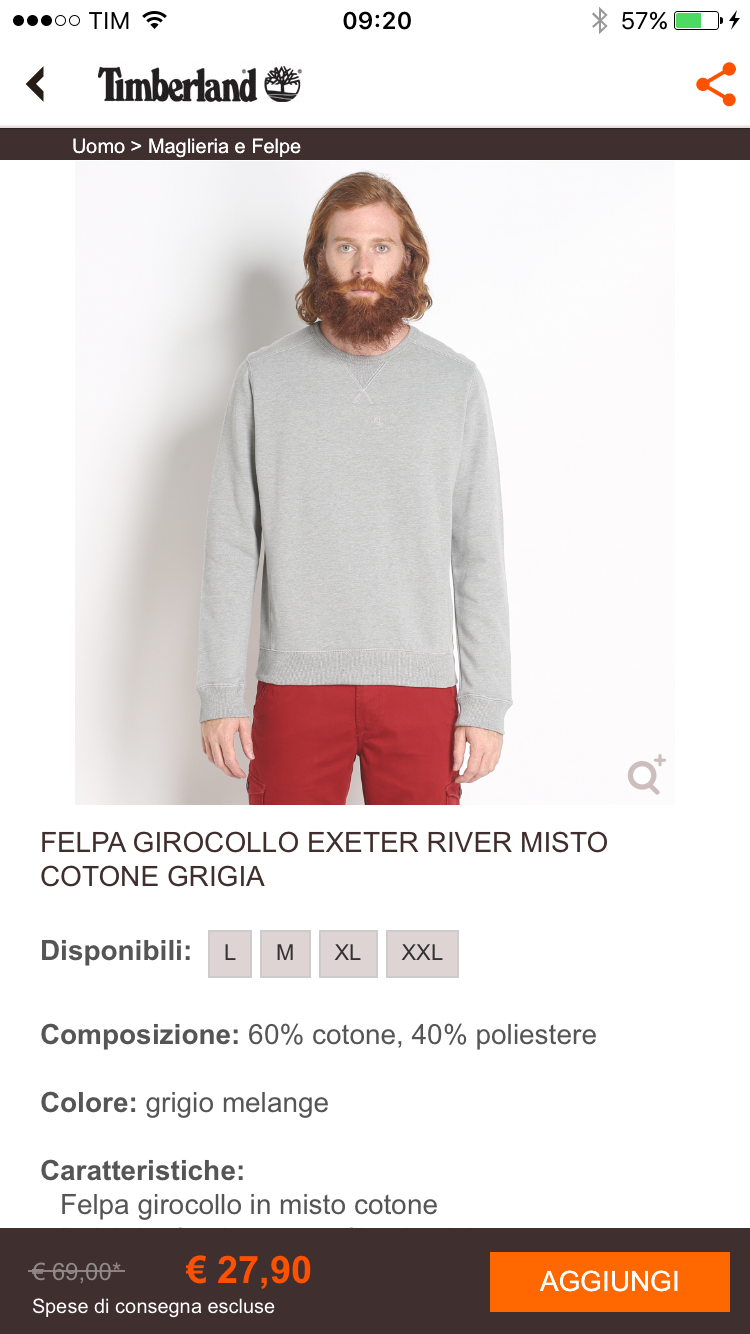The image size is (750, 1334).
Task: Zoom the product photo with magnifier icon
Action: [646, 774]
